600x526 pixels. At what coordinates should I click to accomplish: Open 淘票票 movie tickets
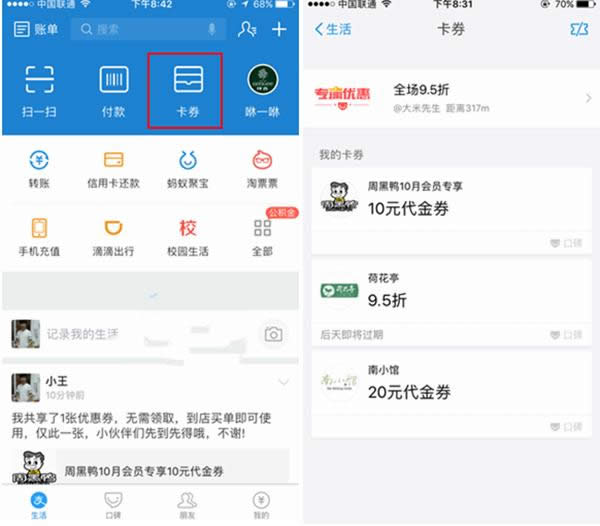[x=262, y=168]
